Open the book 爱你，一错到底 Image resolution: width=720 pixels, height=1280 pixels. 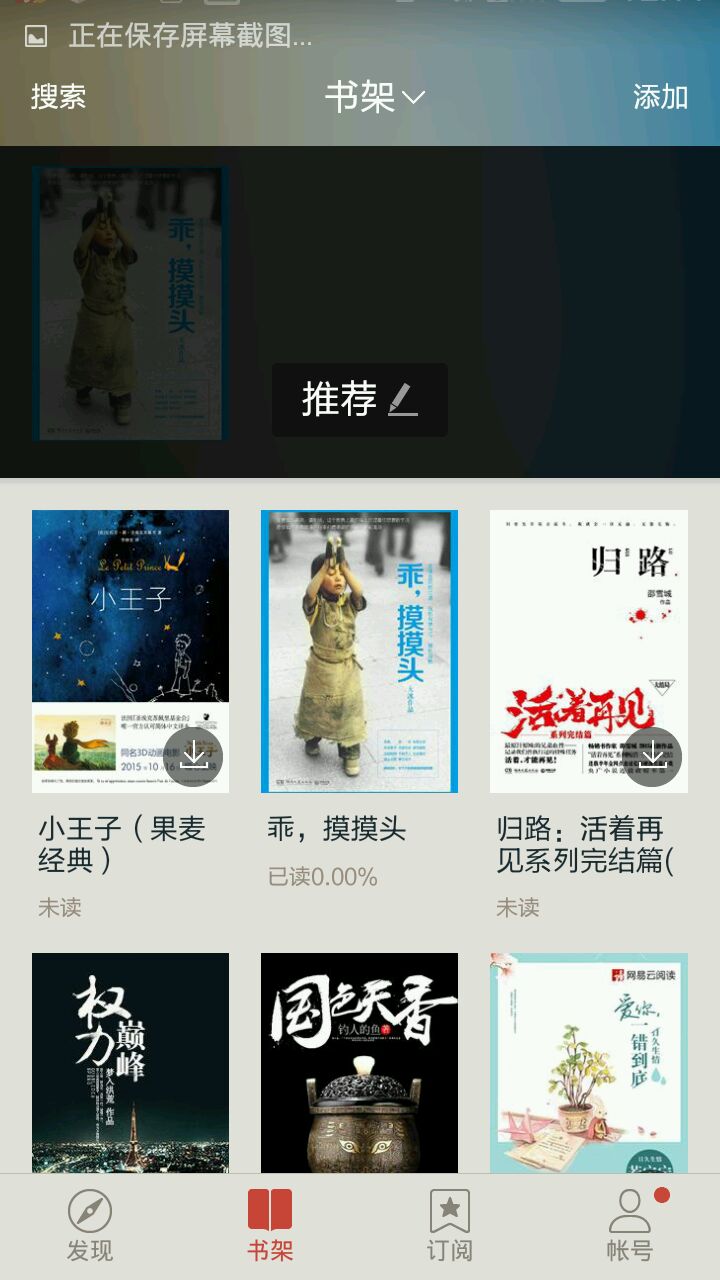pos(588,1062)
